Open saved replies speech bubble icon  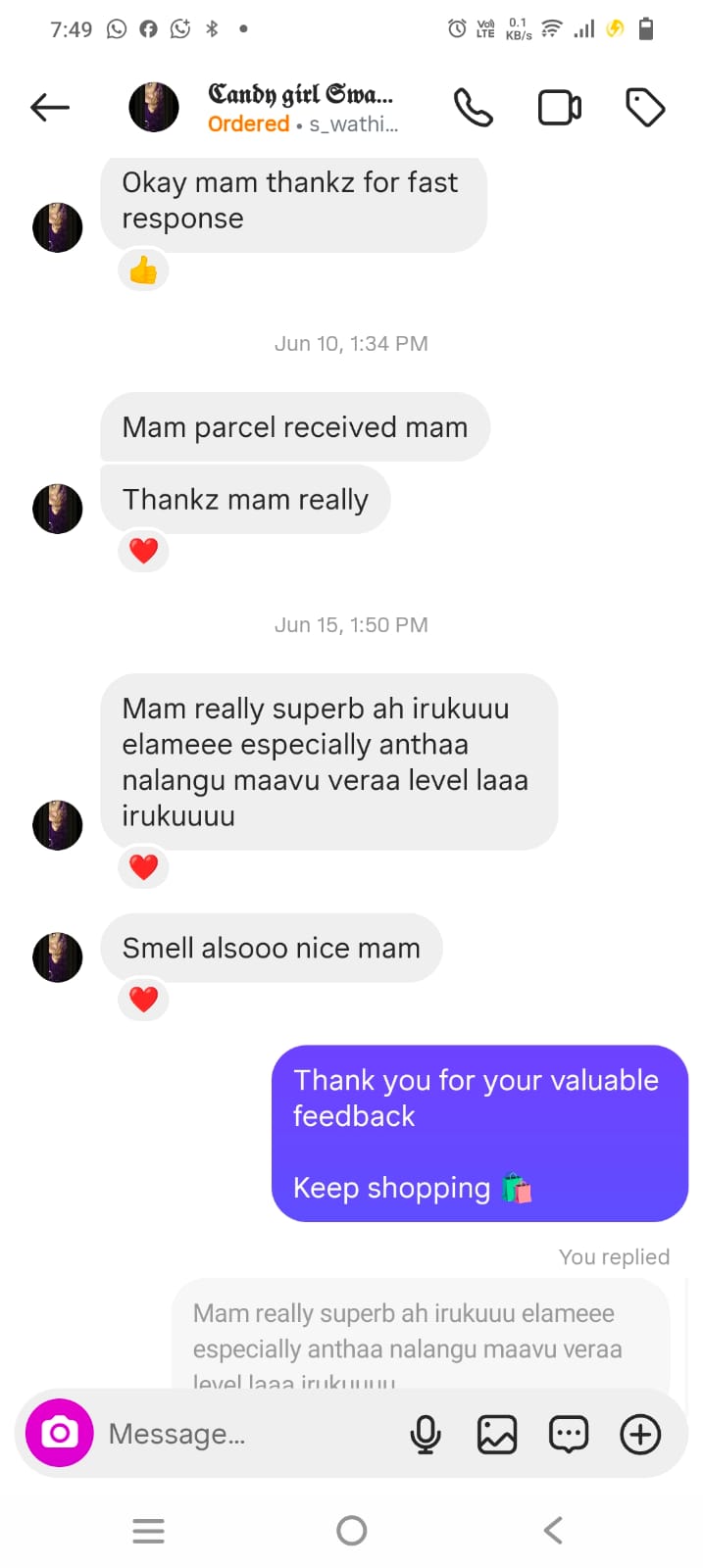[x=569, y=1435]
